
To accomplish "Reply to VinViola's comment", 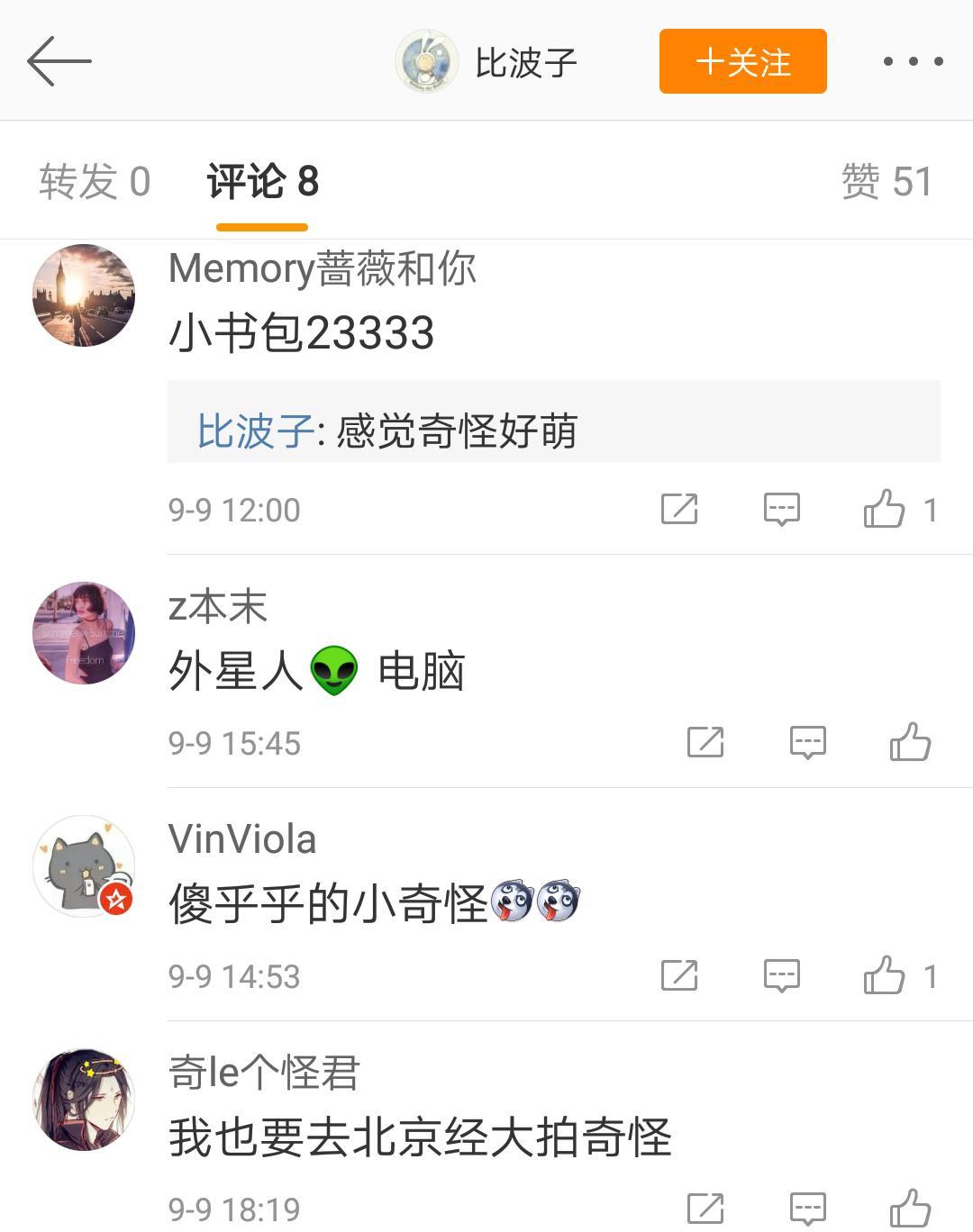I will tap(781, 976).
